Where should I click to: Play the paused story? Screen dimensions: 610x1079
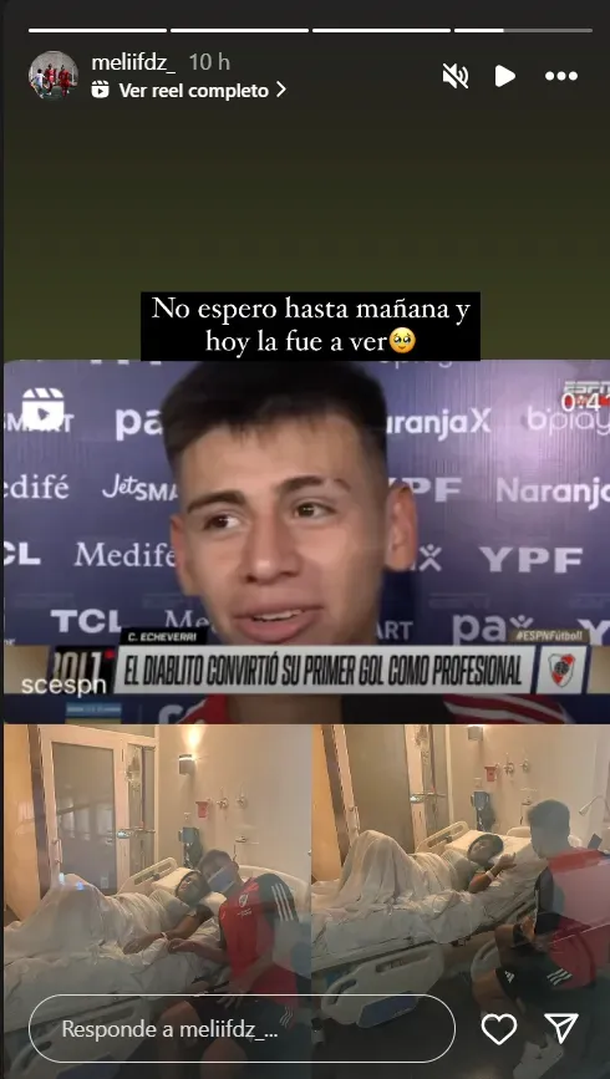pos(506,76)
